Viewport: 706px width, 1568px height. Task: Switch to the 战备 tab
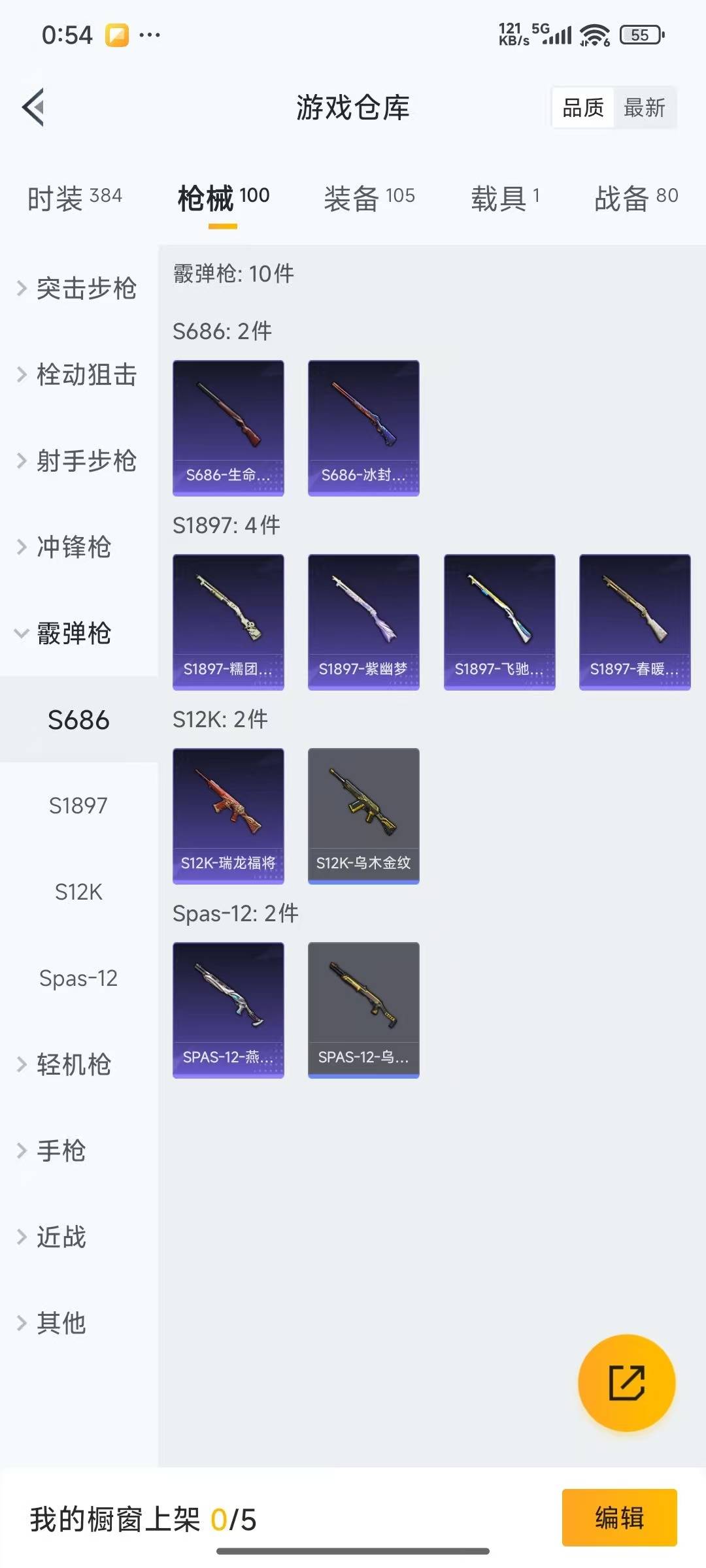coord(635,197)
